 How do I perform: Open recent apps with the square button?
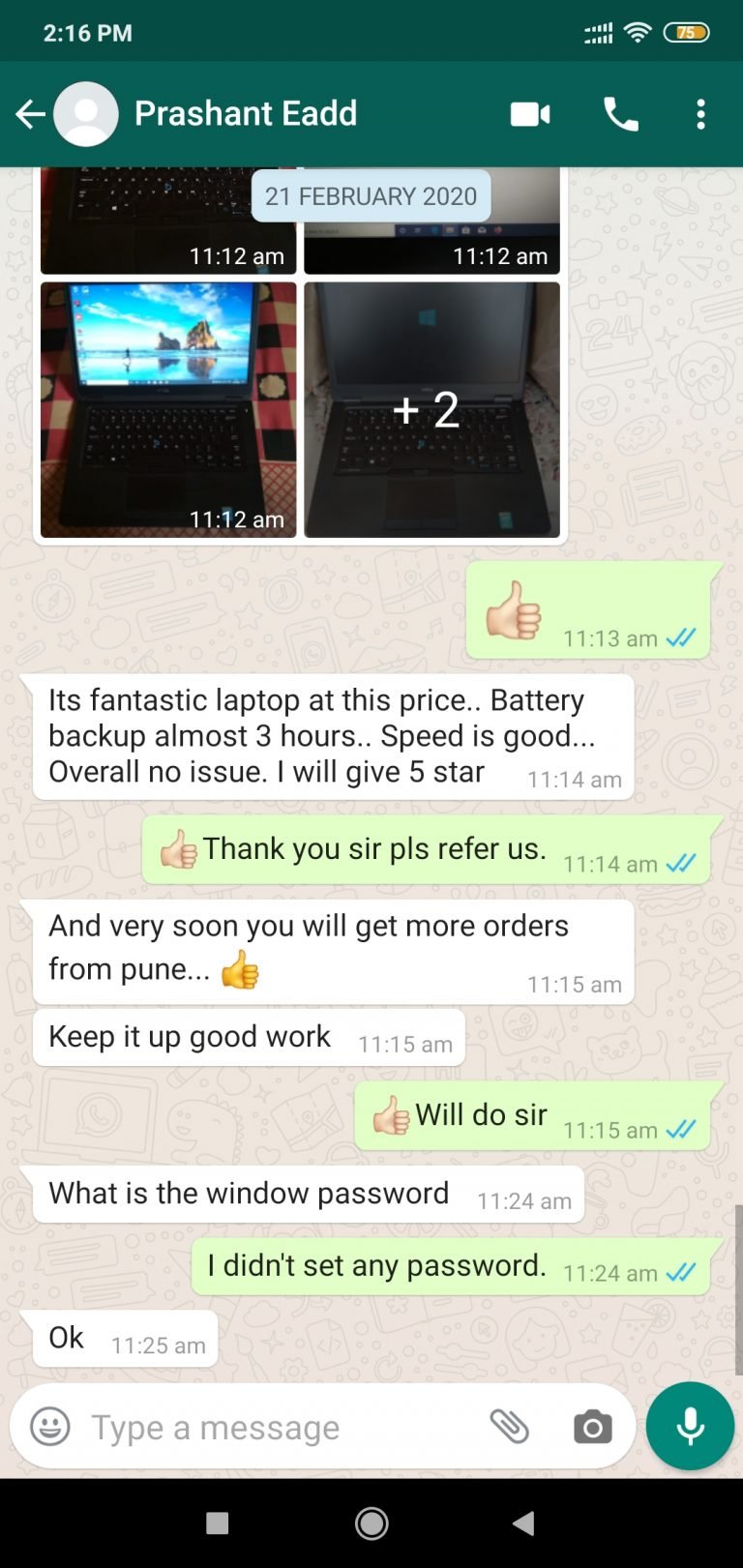(217, 1522)
